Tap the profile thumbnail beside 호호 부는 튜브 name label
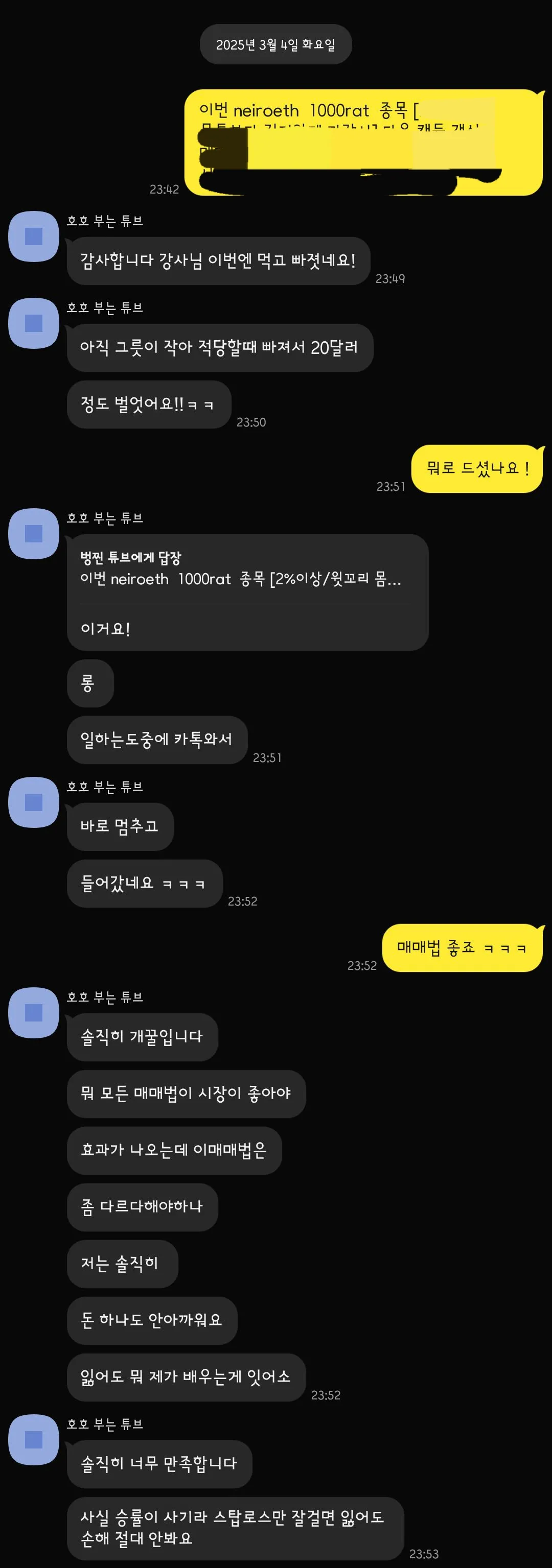The height and width of the screenshot is (1568, 552). coord(34,237)
